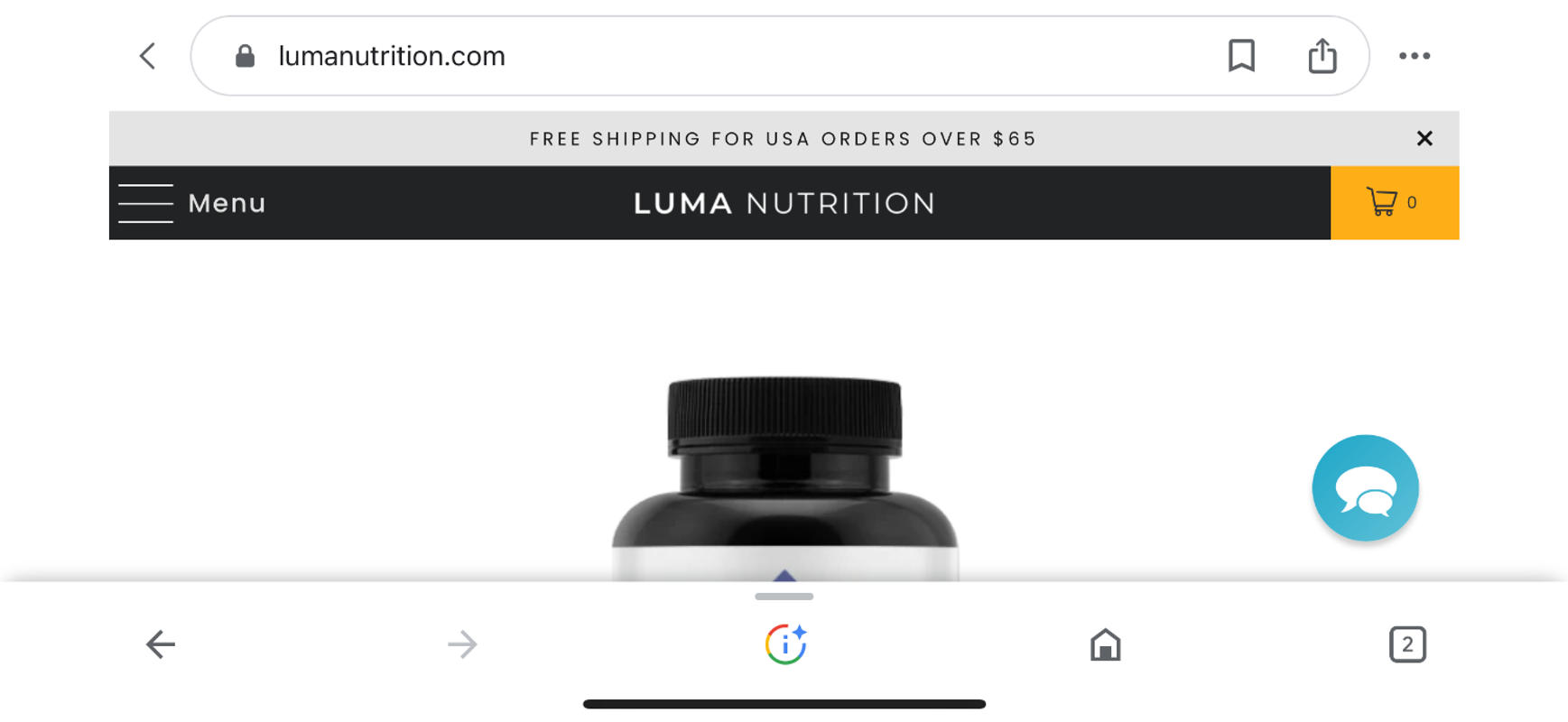This screenshot has width=1568, height=722.
Task: Dismiss the free shipping banner
Action: (1424, 138)
